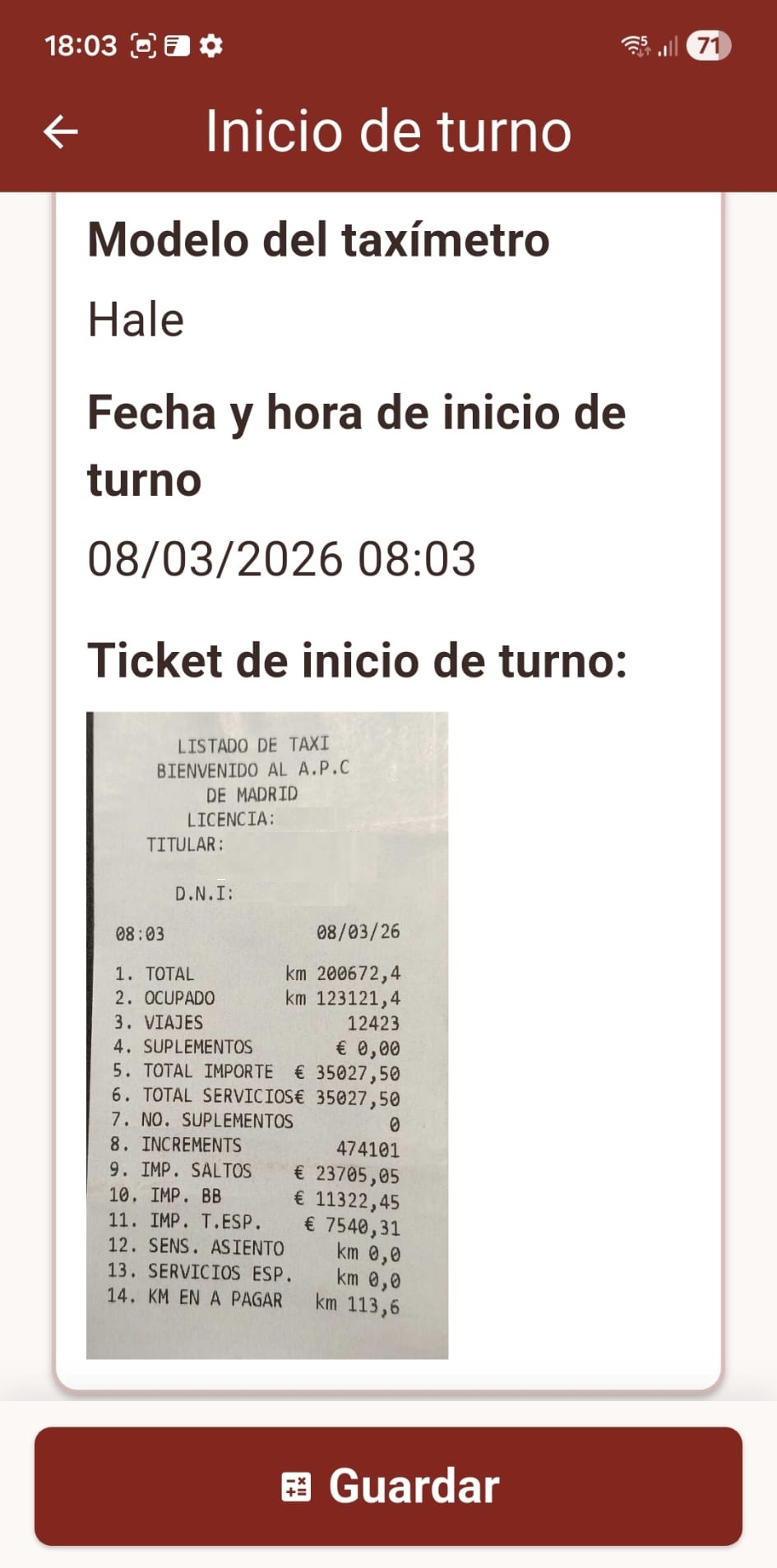Viewport: 777px width, 1568px height.
Task: Tap the mobile signal strength icon
Action: point(668,47)
